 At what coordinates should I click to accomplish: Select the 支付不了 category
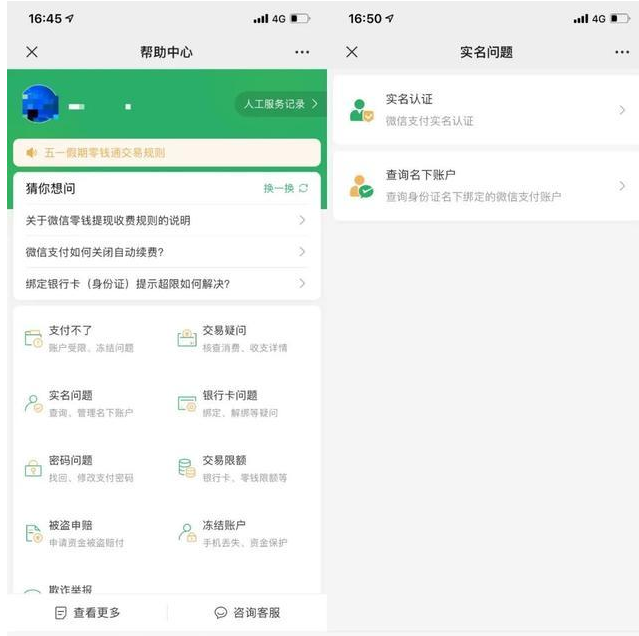80,338
